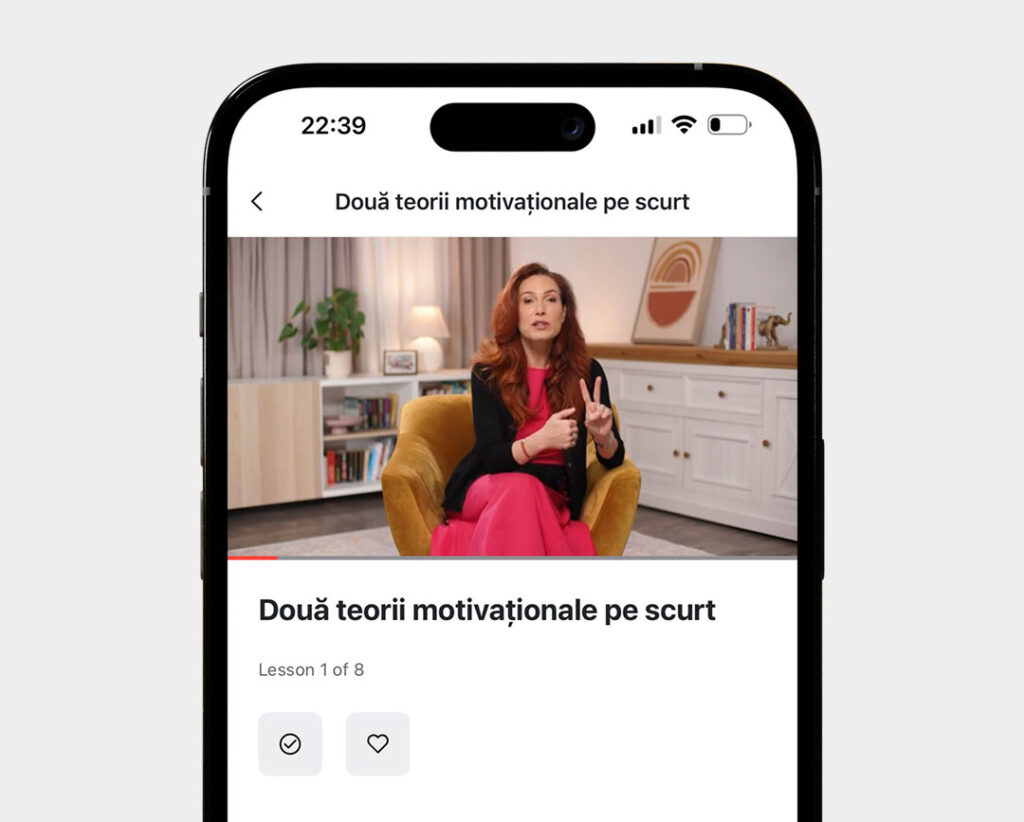Mark the lesson as completed with the checkmark
Viewport: 1024px width, 822px height.
tap(290, 744)
